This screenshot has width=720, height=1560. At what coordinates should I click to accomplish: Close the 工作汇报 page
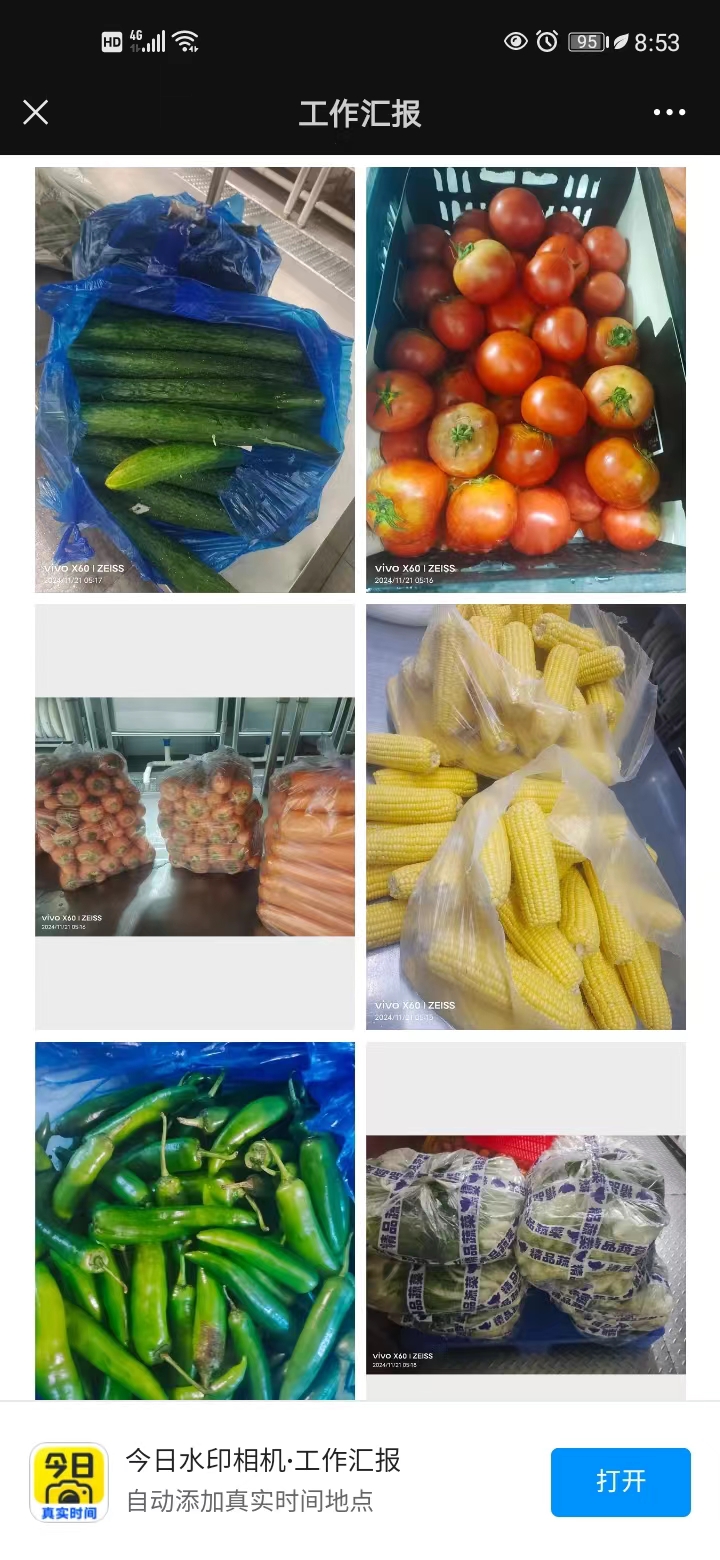click(x=36, y=112)
